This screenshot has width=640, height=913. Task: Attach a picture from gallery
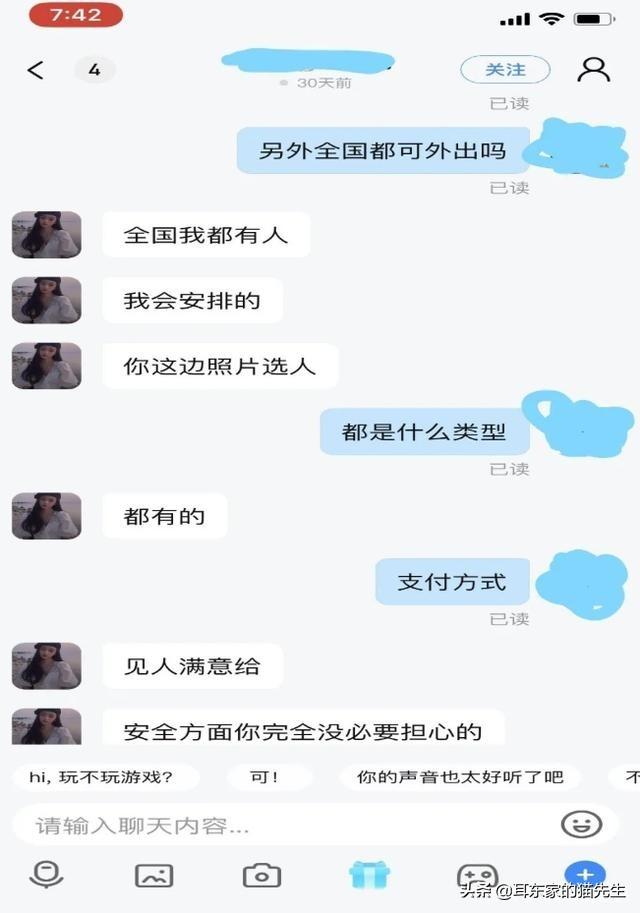pos(154,876)
